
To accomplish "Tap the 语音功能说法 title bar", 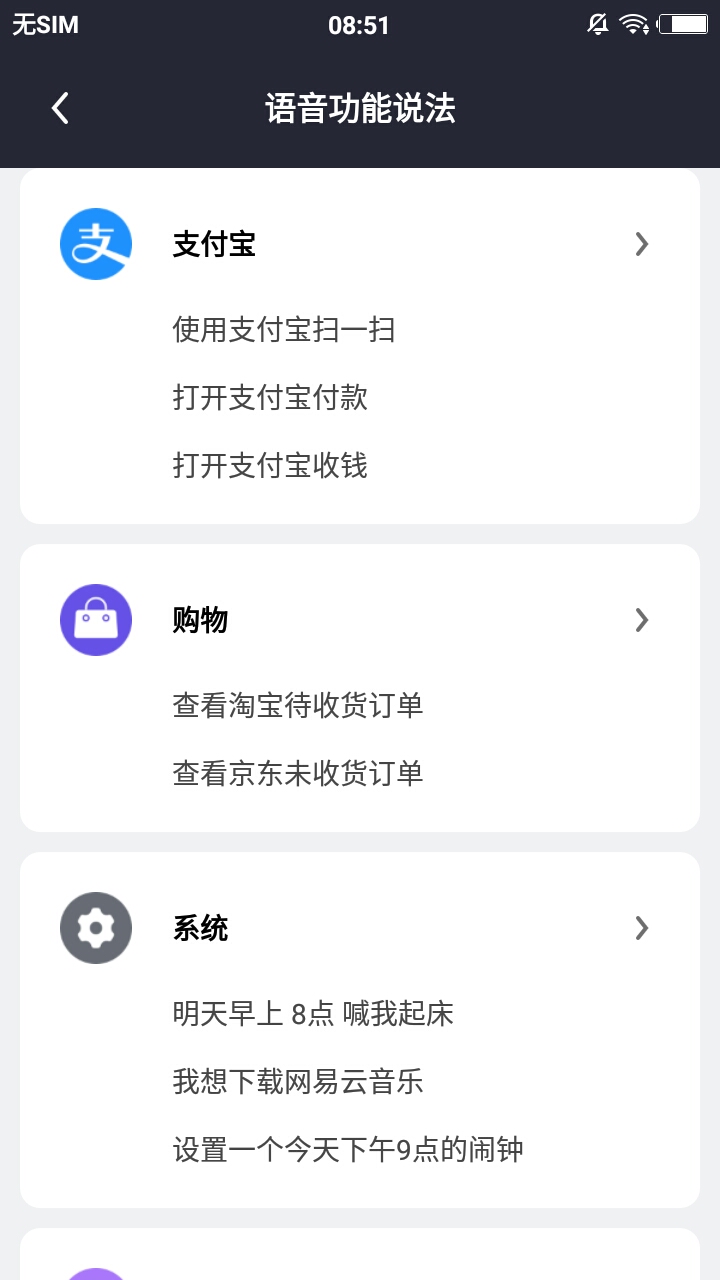I will point(360,110).
